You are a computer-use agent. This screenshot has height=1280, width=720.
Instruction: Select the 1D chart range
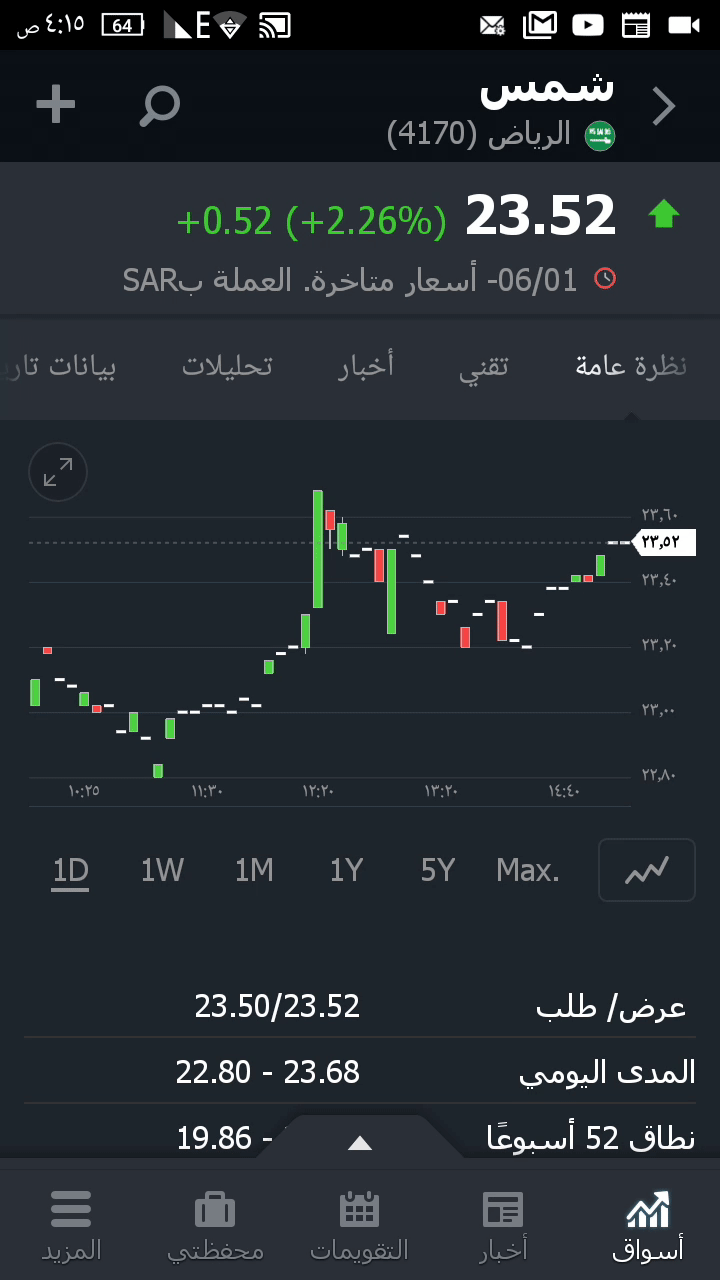click(71, 871)
